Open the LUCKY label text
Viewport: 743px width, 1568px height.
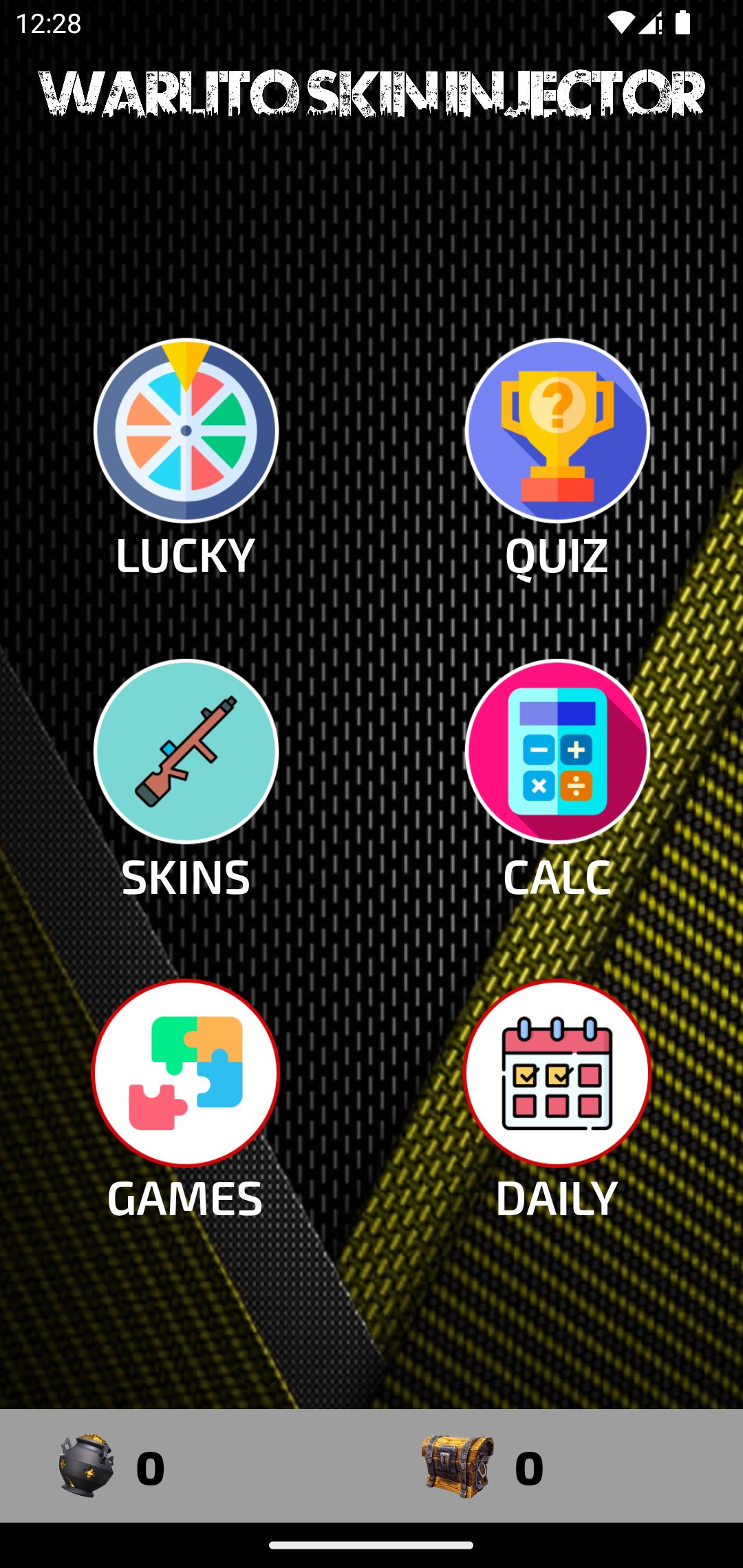pos(186,554)
